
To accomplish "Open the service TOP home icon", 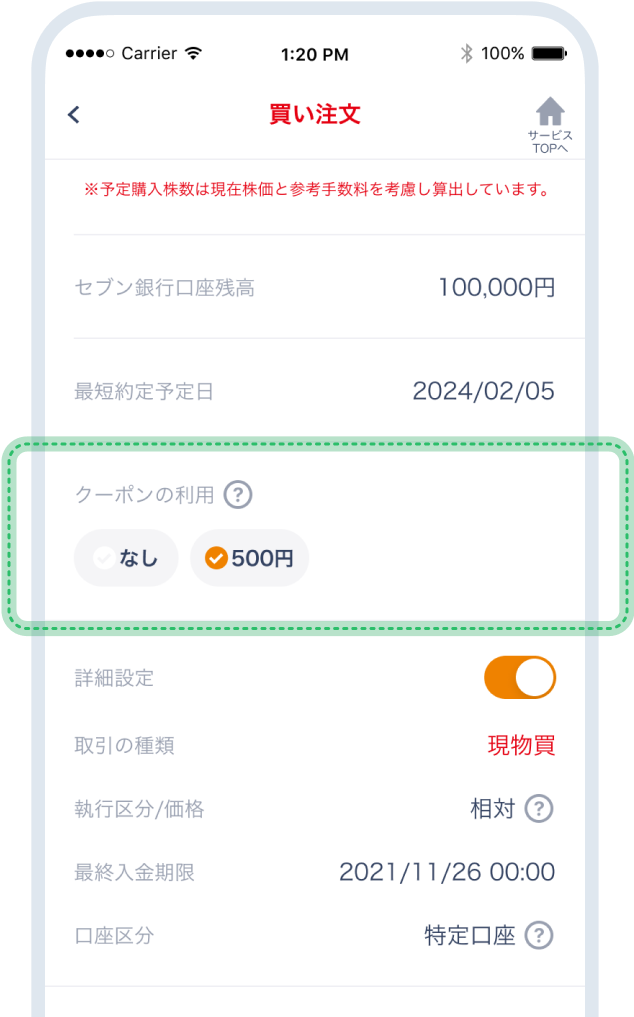I will [x=550, y=124].
